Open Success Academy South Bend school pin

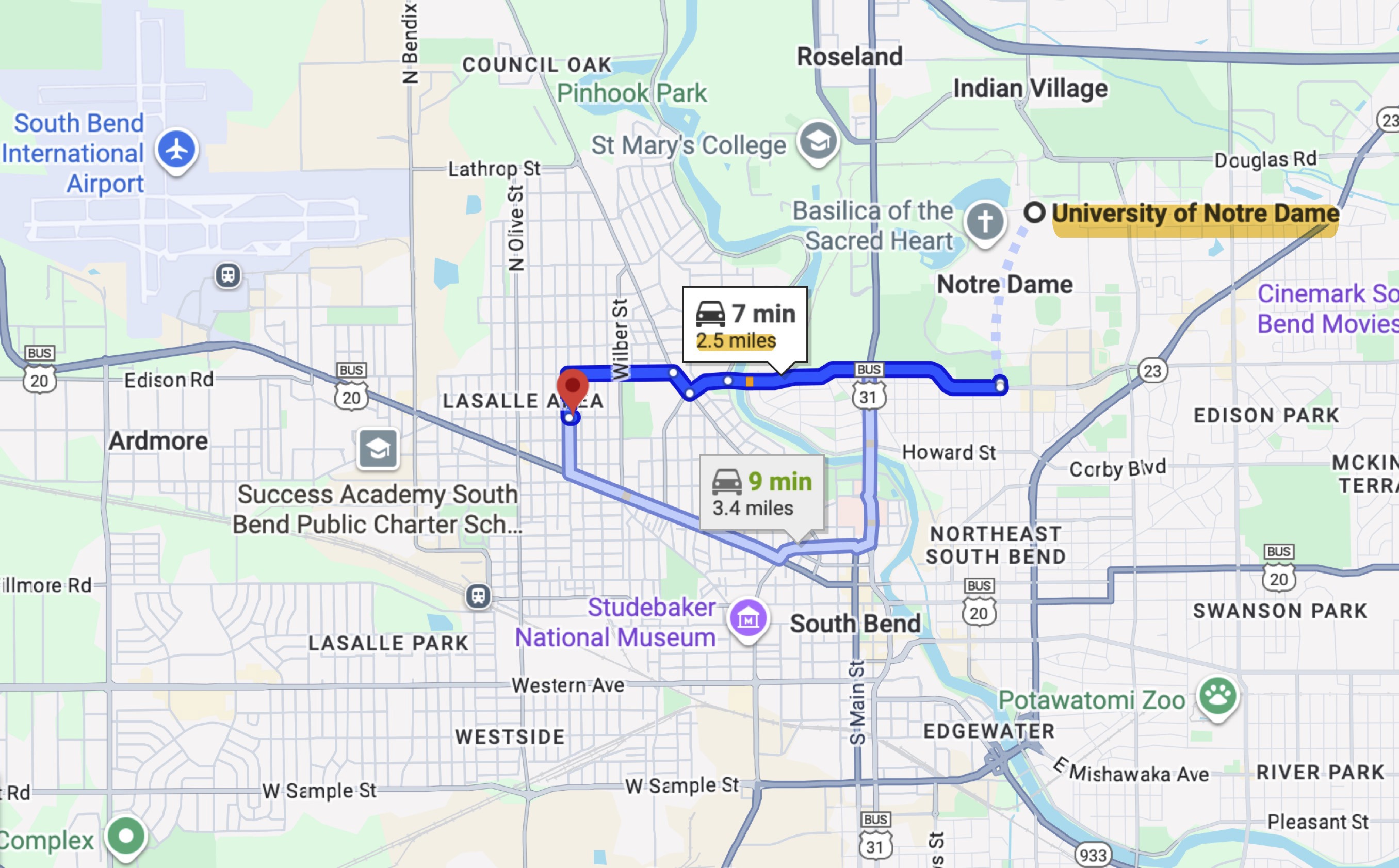point(378,449)
